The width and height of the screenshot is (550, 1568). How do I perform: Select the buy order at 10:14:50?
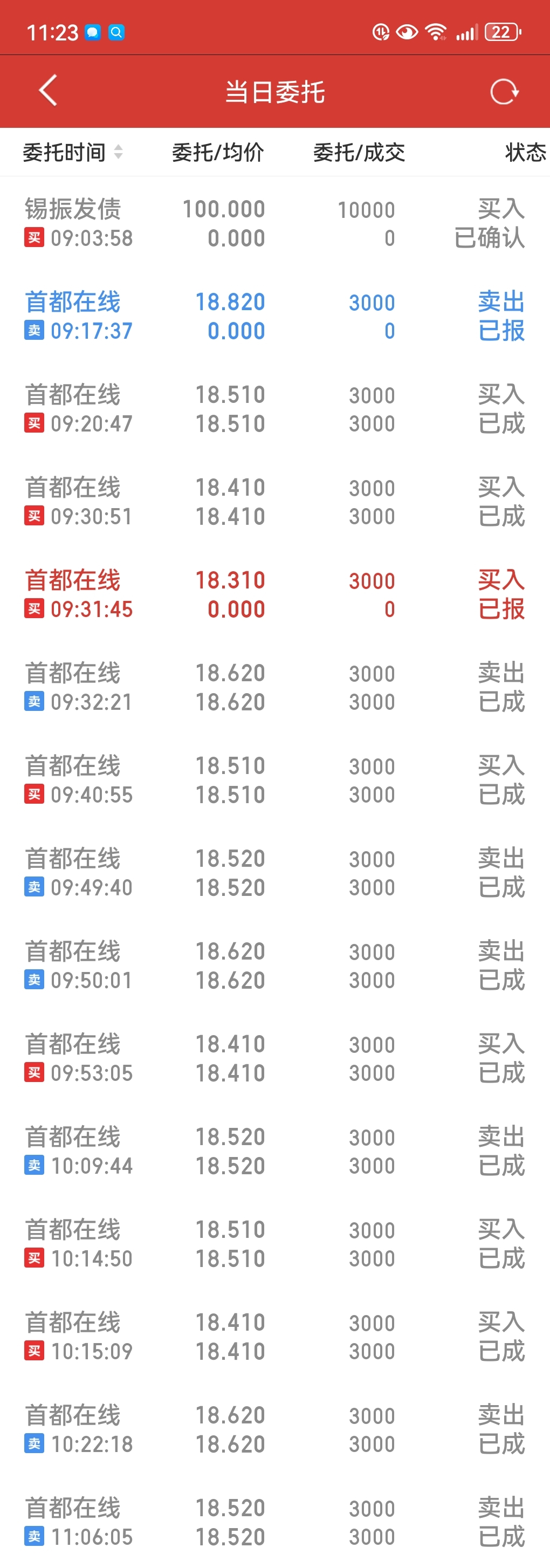(x=275, y=1244)
